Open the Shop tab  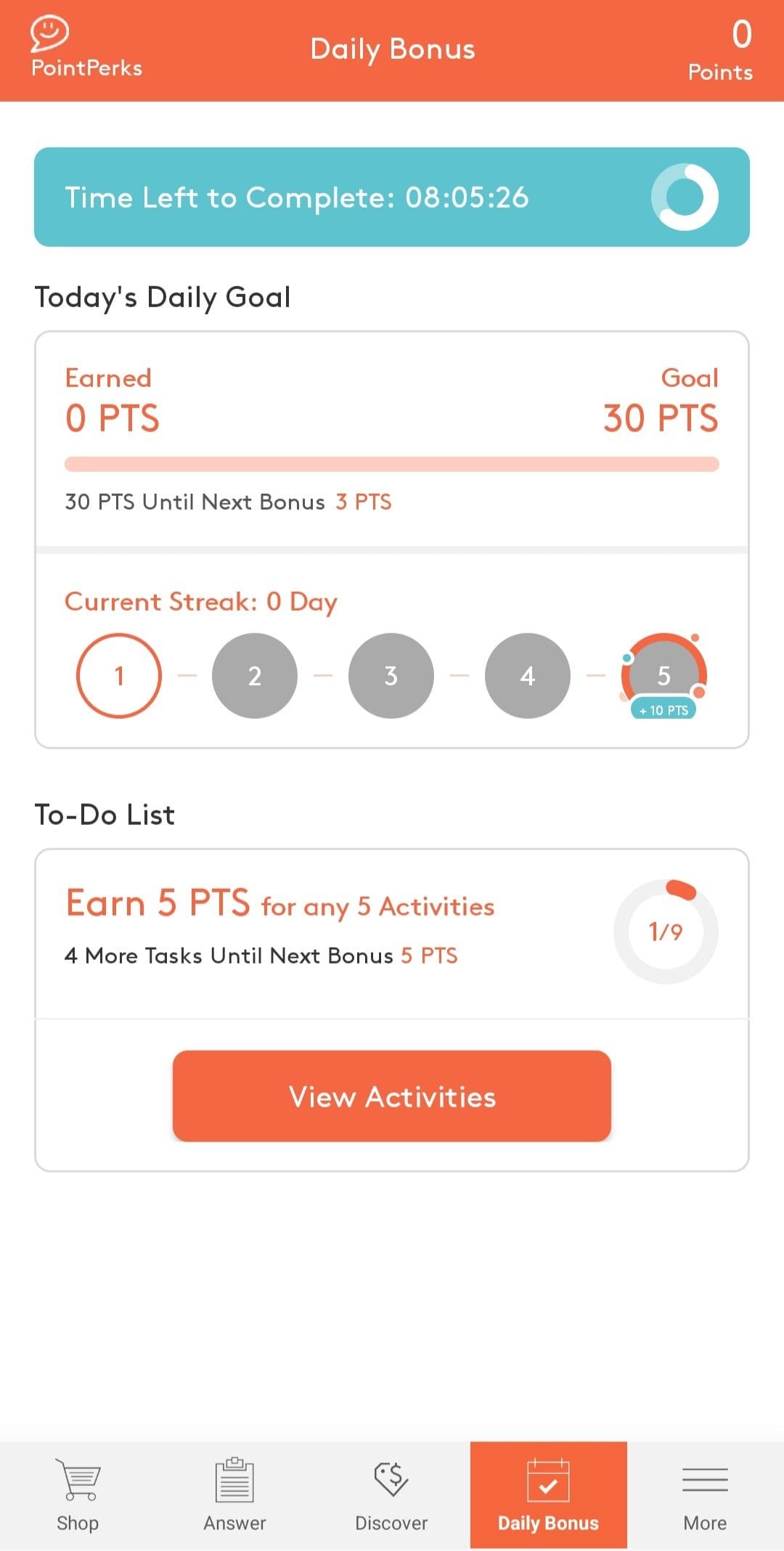[78, 1495]
